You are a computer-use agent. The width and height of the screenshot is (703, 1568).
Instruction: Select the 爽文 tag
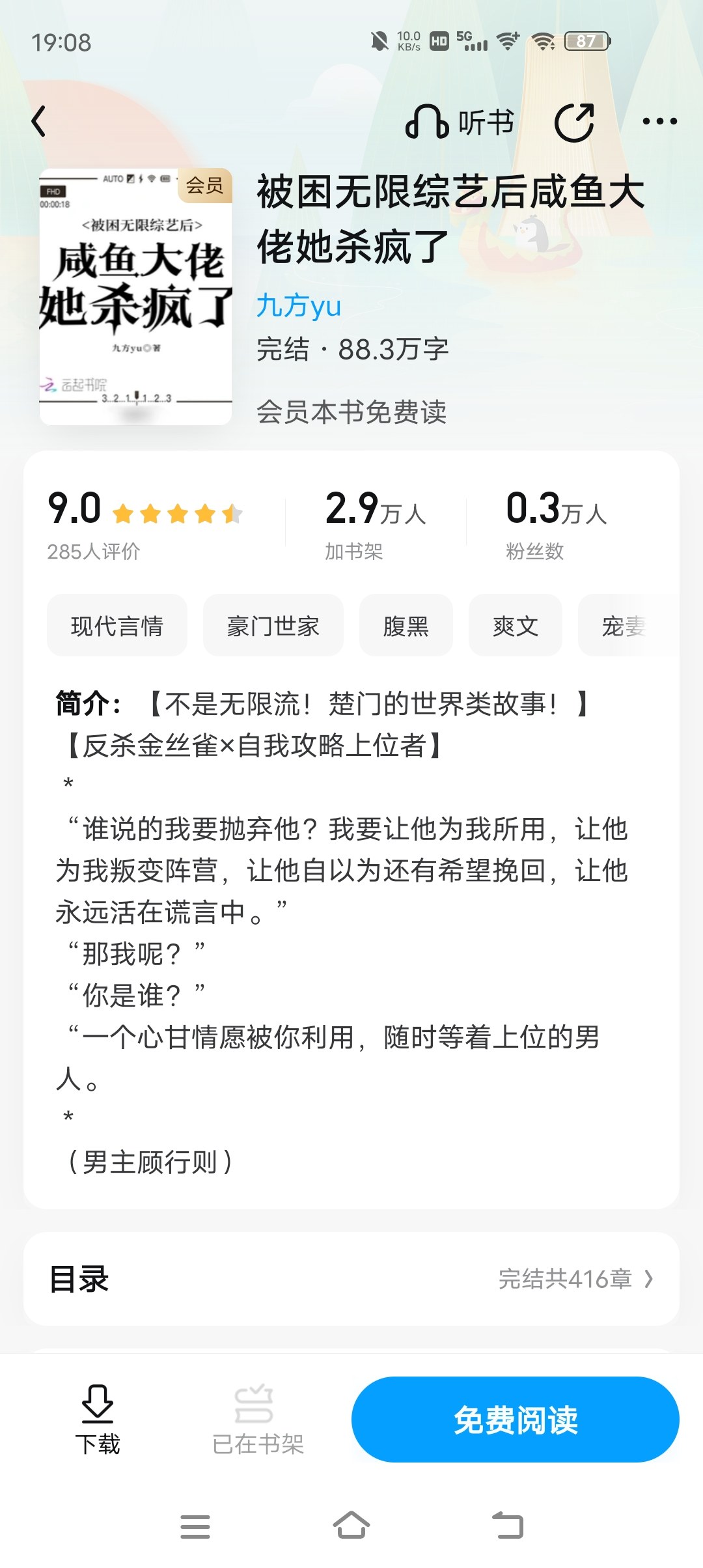click(516, 626)
